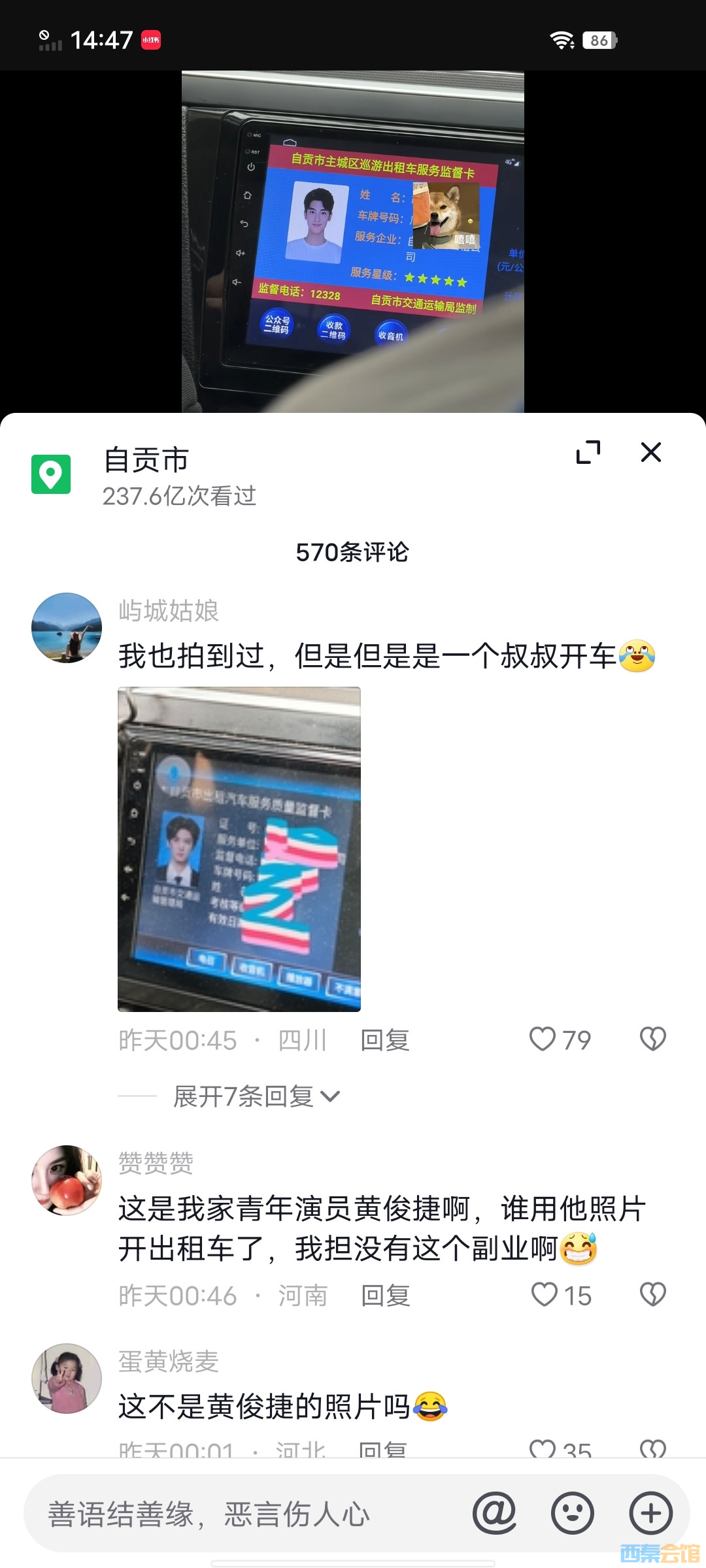The image size is (706, 1568).
Task: Tap the video above the comments
Action: pos(353,242)
